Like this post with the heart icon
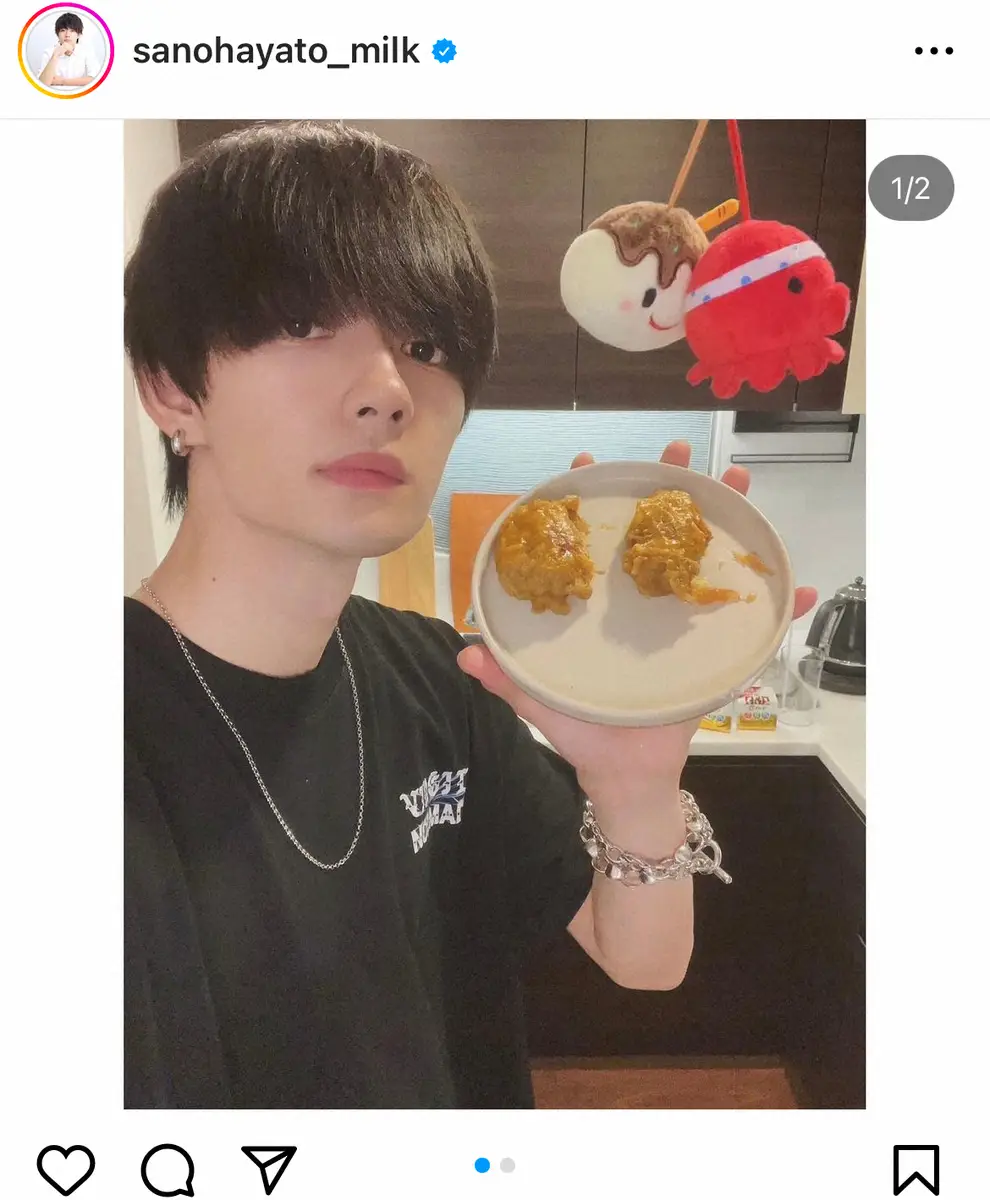Image resolution: width=990 pixels, height=1200 pixels. tap(66, 1168)
